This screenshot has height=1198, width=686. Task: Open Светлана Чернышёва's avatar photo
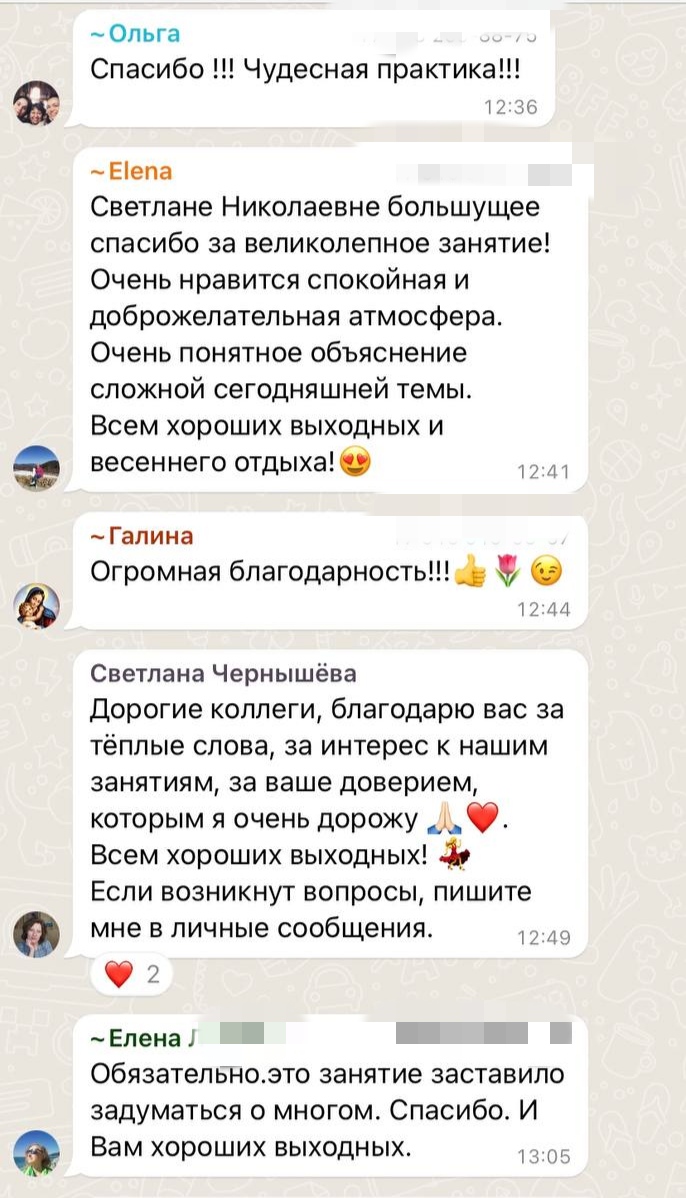tap(37, 934)
